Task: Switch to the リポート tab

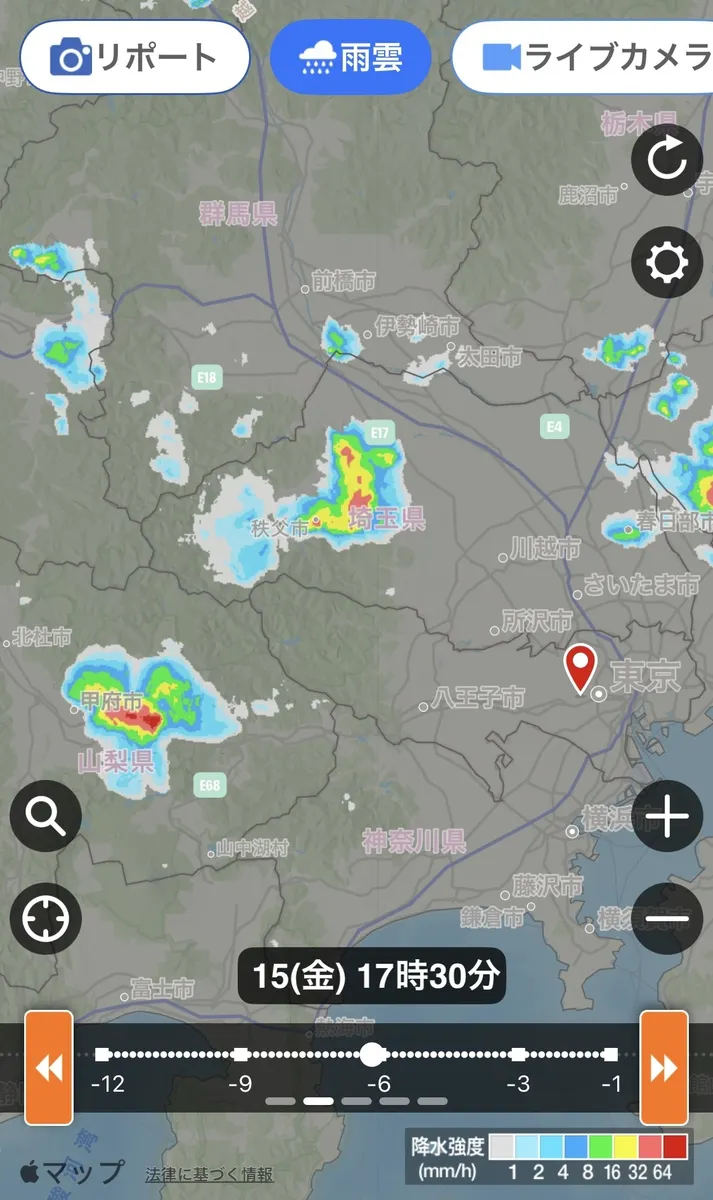Action: tap(135, 57)
